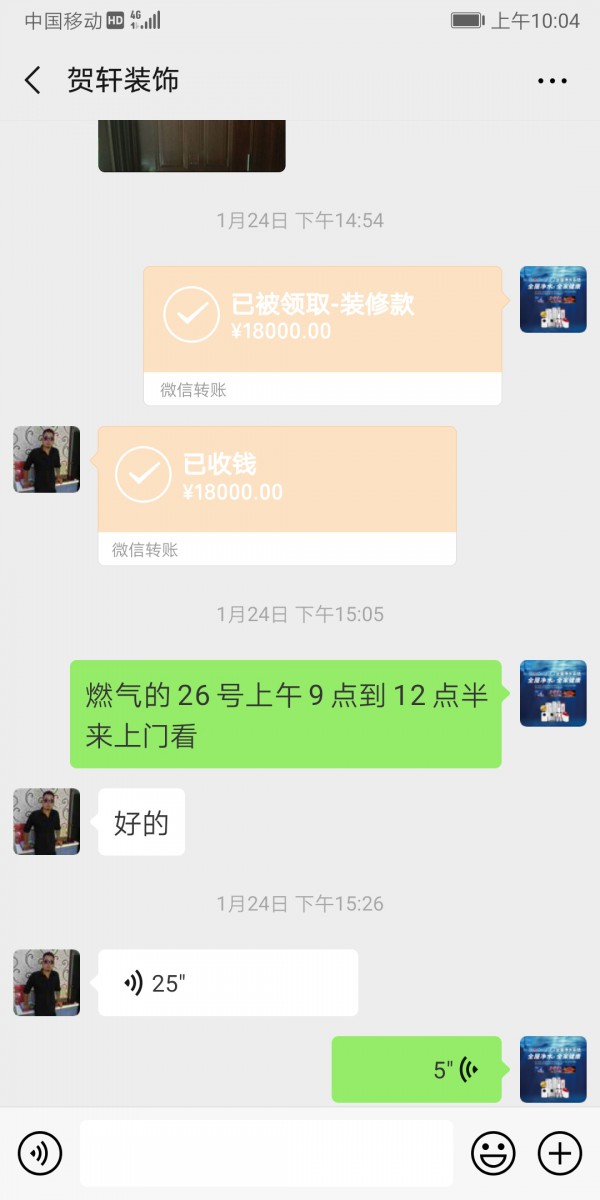This screenshot has height=1200, width=600.
Task: View contact avatar beside 好的
Action: (x=46, y=822)
